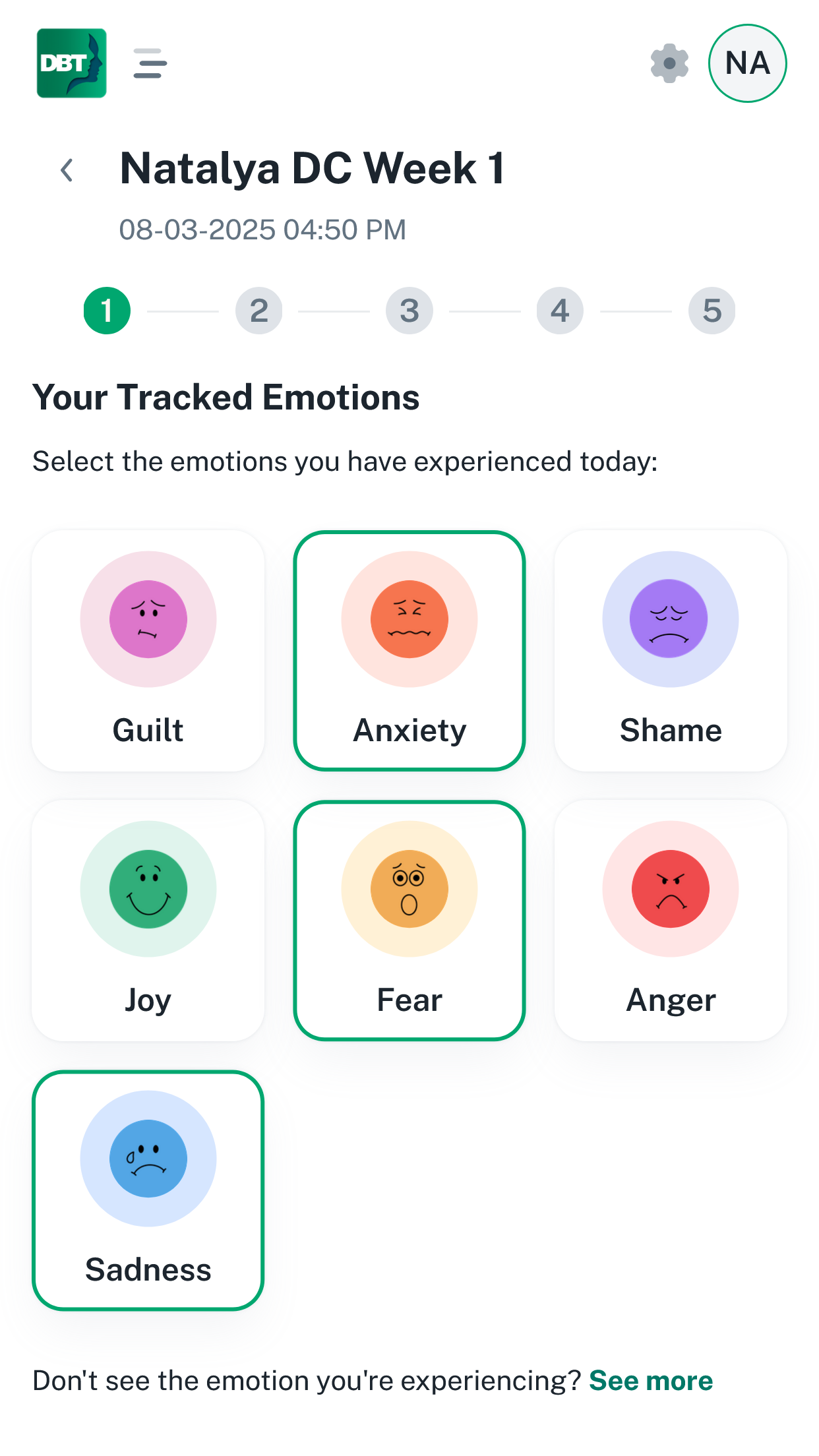Open the NA profile avatar
The image size is (819, 1456).
click(747, 63)
